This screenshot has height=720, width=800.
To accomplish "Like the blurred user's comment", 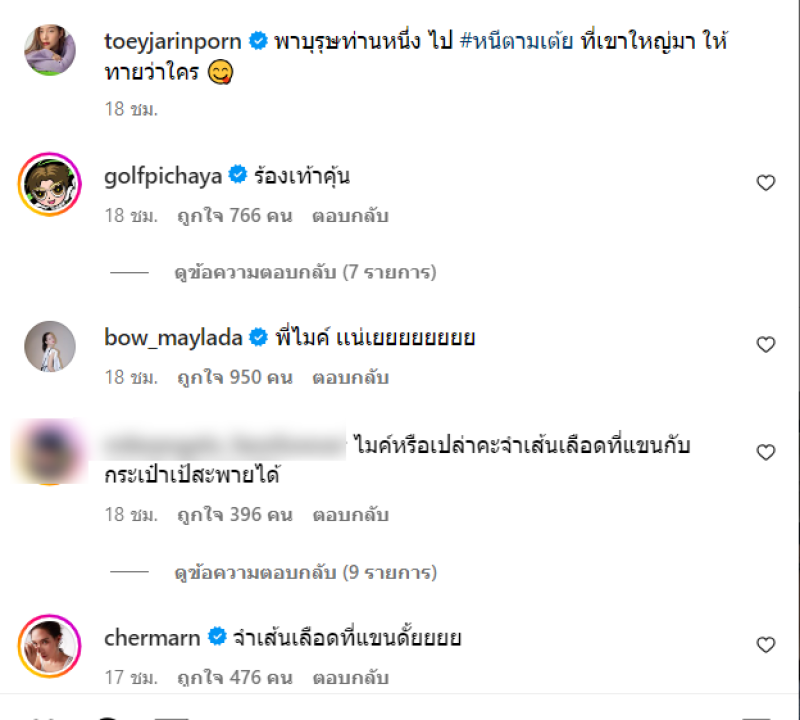I will pos(765,453).
